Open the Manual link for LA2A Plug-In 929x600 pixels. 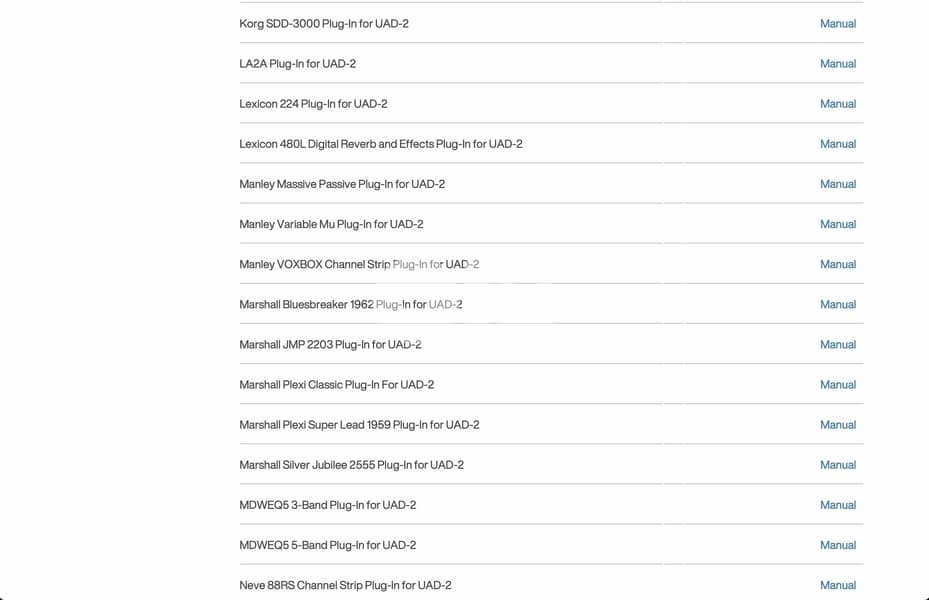coord(837,63)
